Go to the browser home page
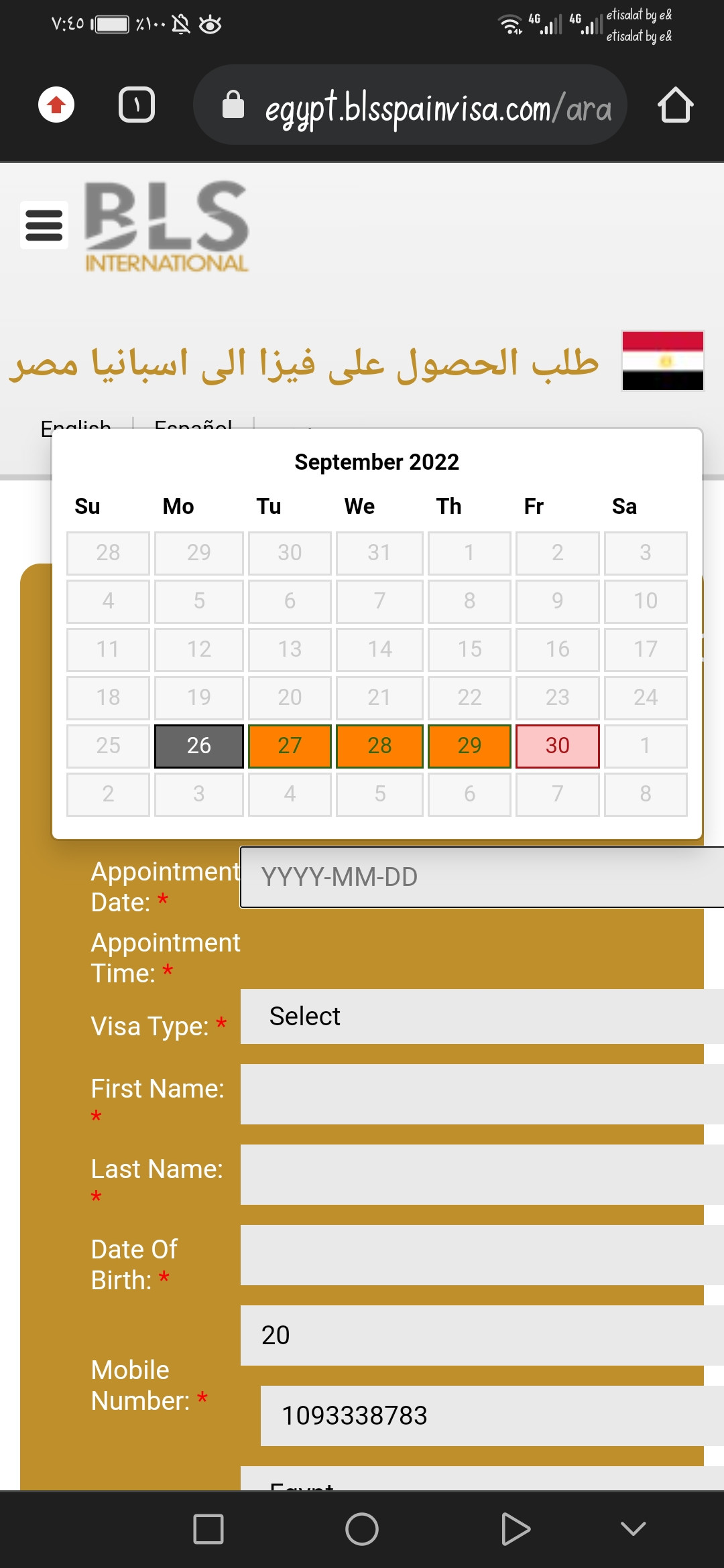This screenshot has width=724, height=1568. (675, 105)
